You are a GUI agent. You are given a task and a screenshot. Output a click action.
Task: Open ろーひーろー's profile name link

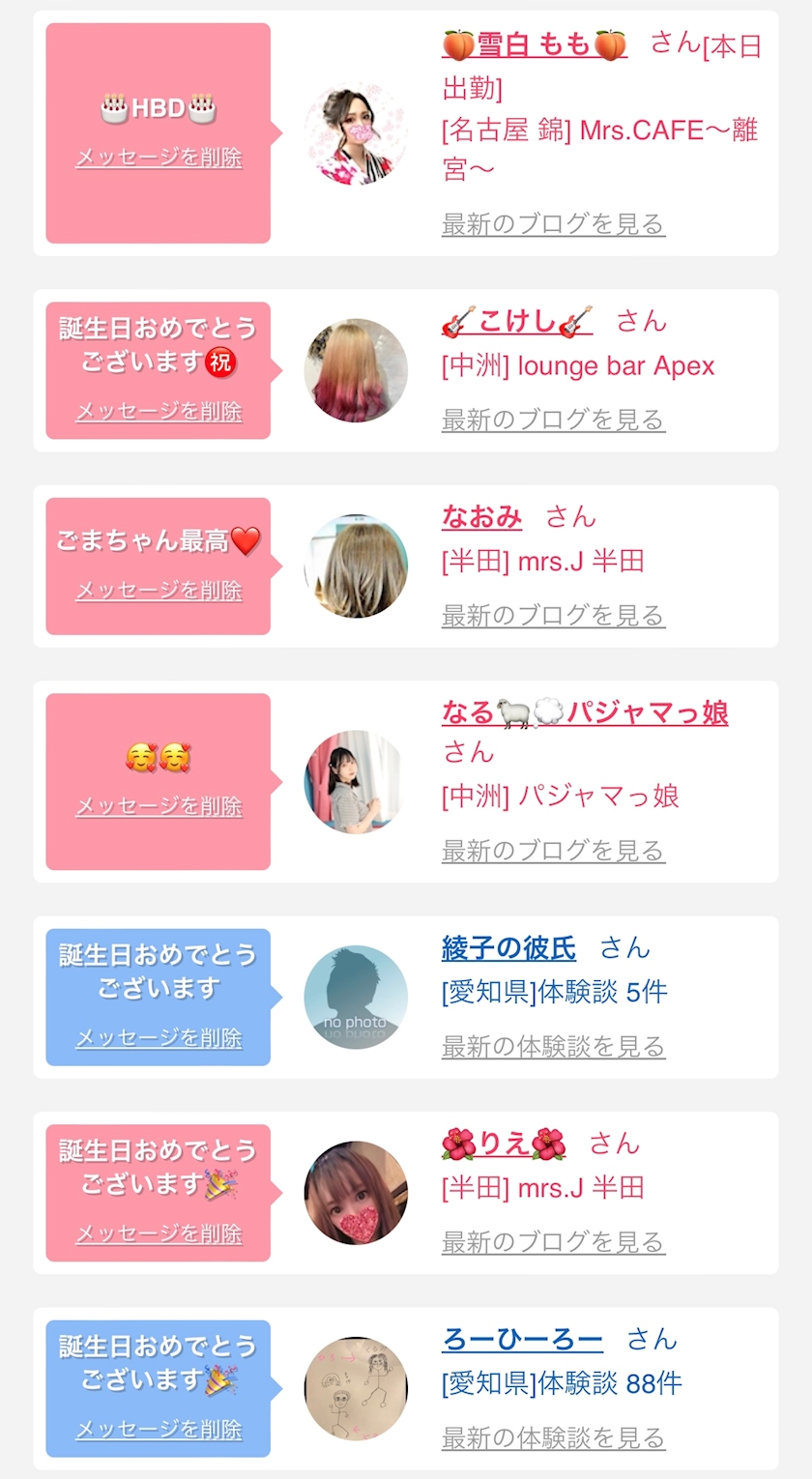pyautogui.click(x=522, y=1339)
